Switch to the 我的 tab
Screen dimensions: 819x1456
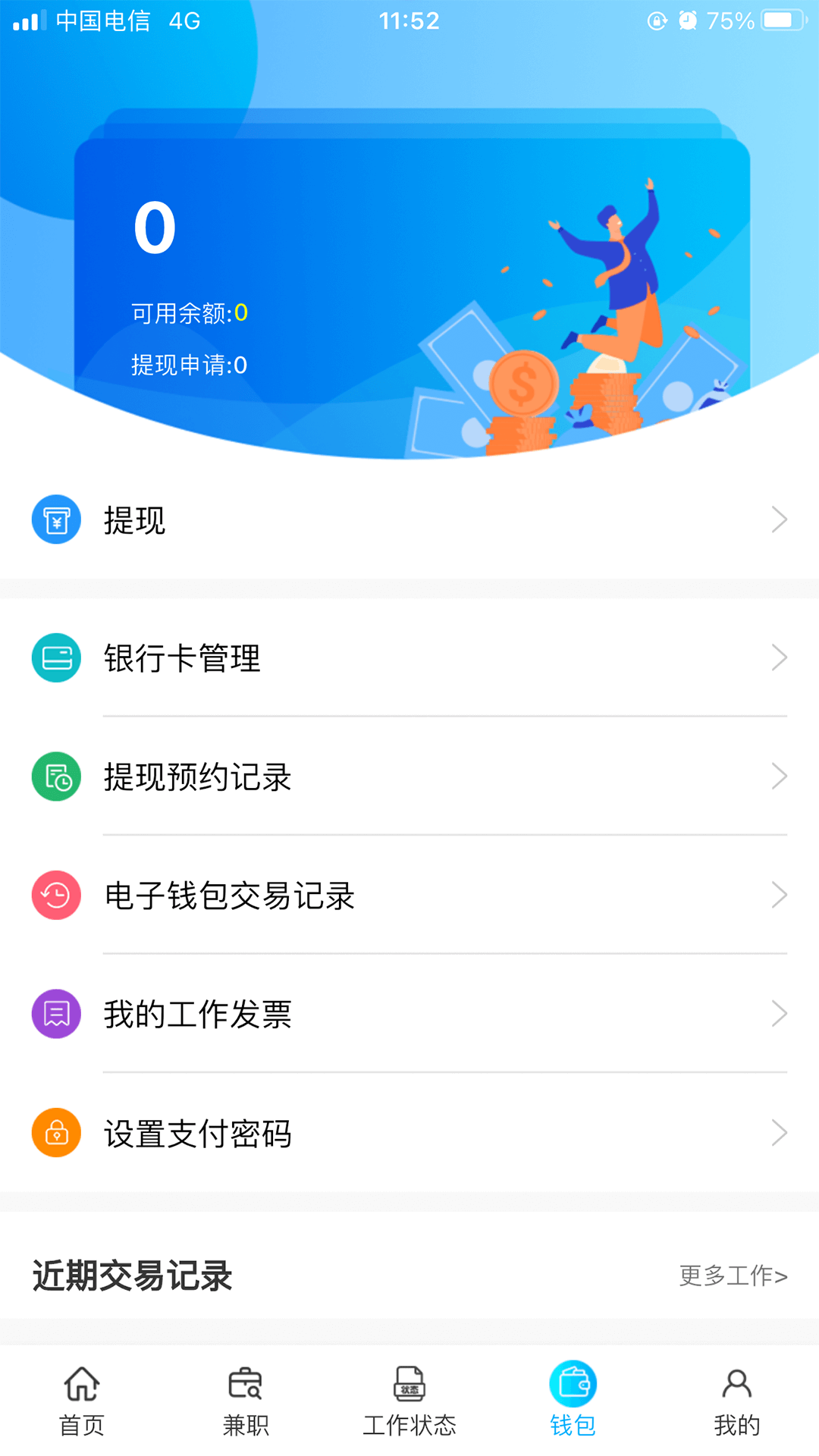click(736, 1399)
